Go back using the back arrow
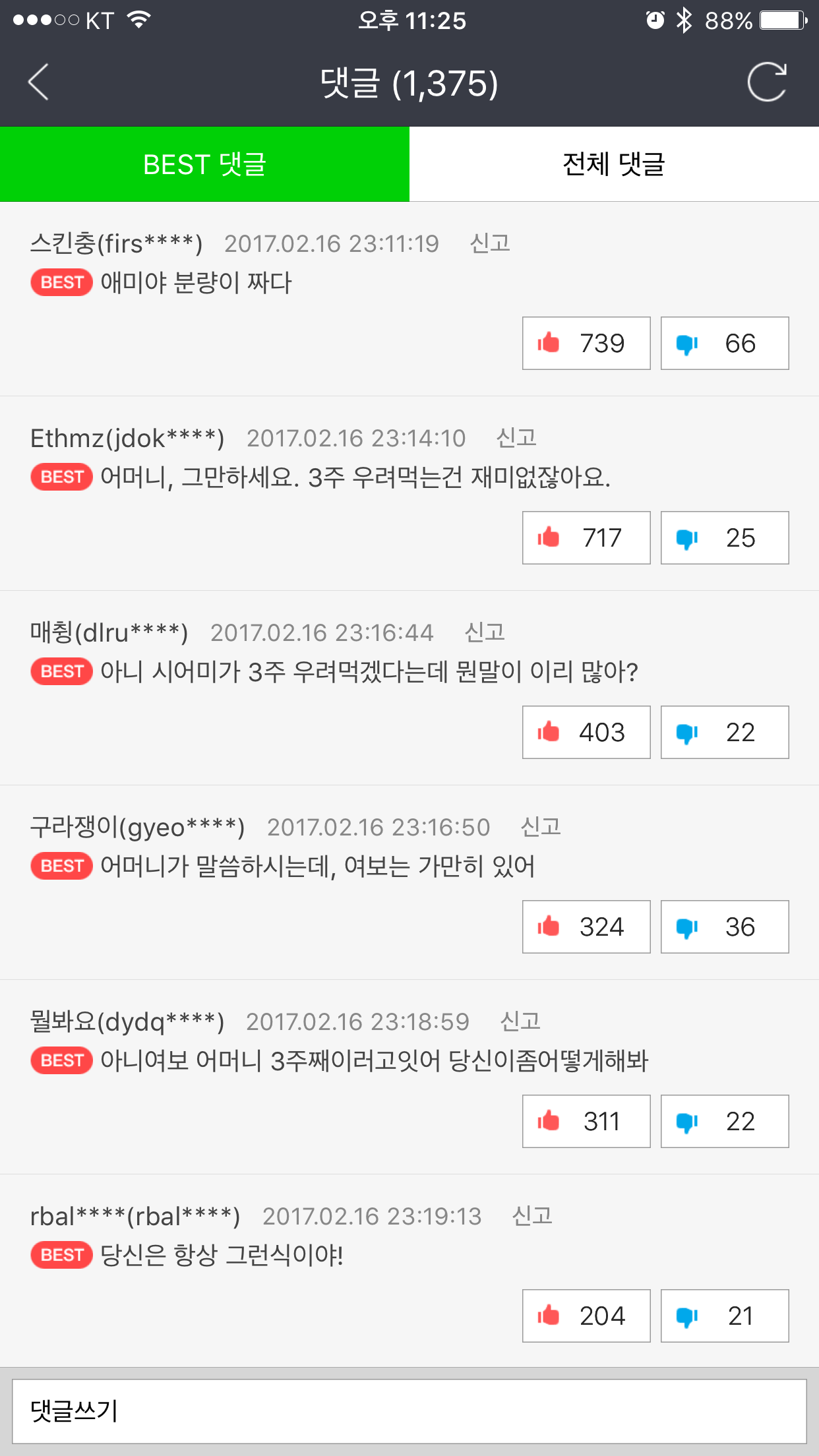This screenshot has width=819, height=1456. pos(38,82)
